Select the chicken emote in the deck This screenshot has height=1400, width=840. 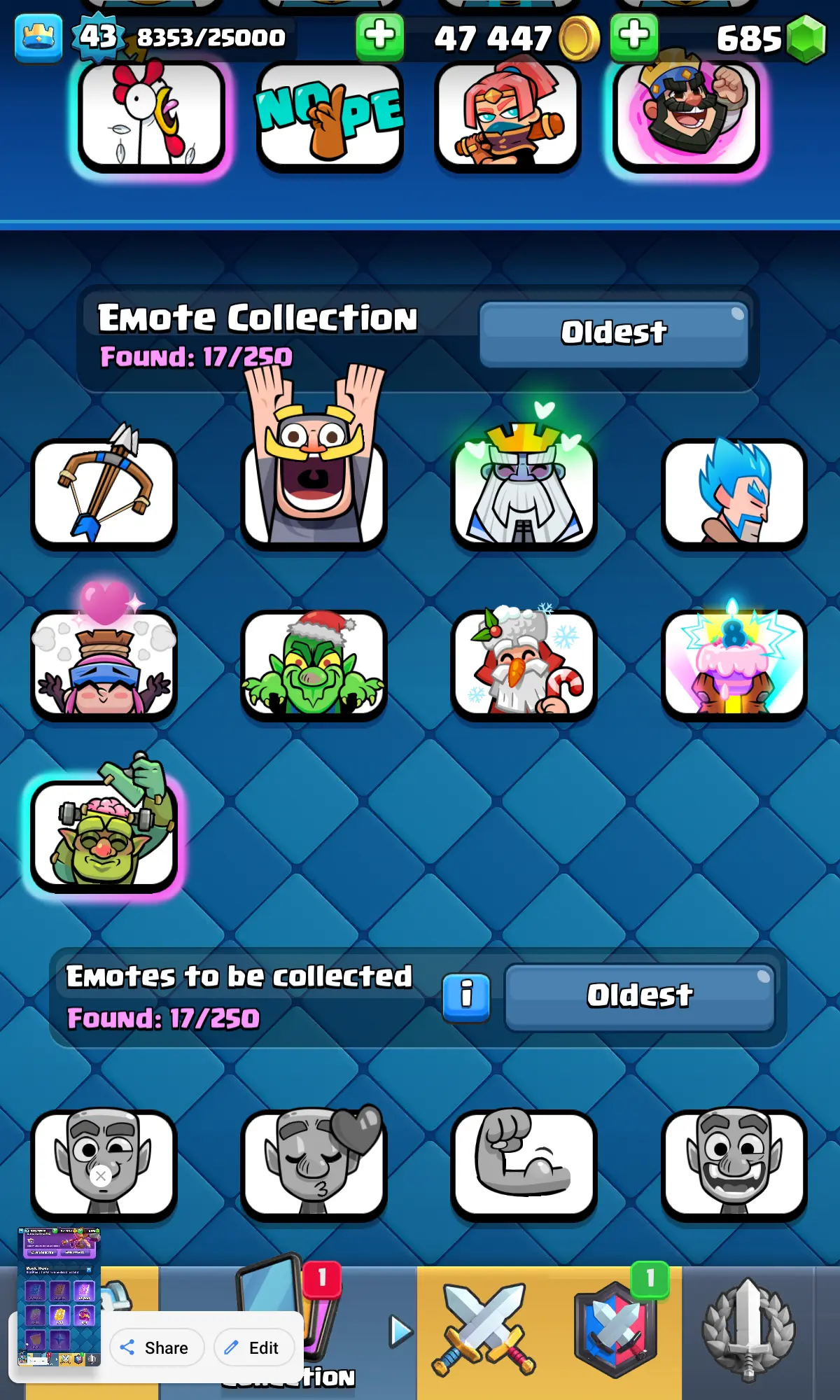click(151, 117)
